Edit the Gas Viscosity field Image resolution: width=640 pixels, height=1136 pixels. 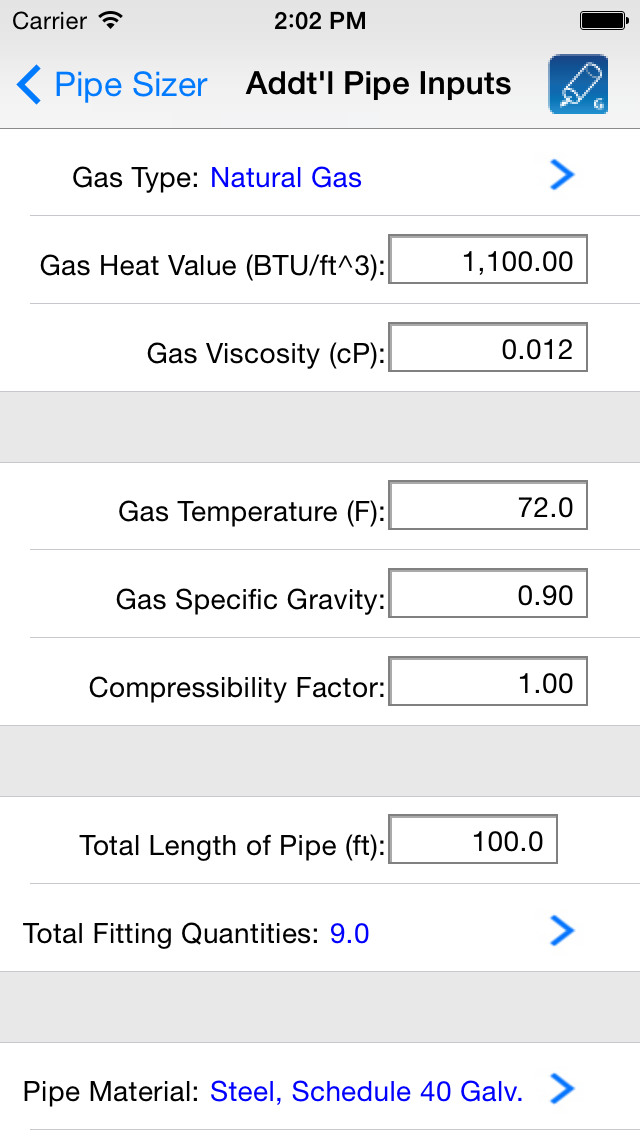pyautogui.click(x=488, y=348)
